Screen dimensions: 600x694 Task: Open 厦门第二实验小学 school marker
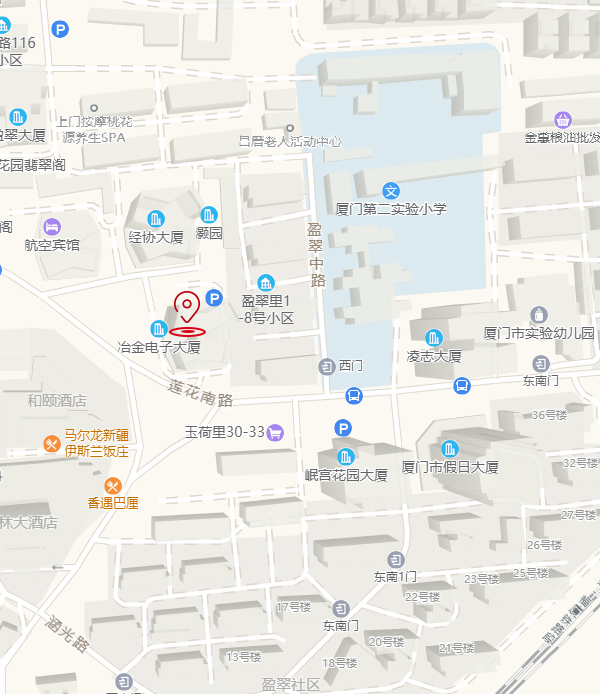click(392, 191)
